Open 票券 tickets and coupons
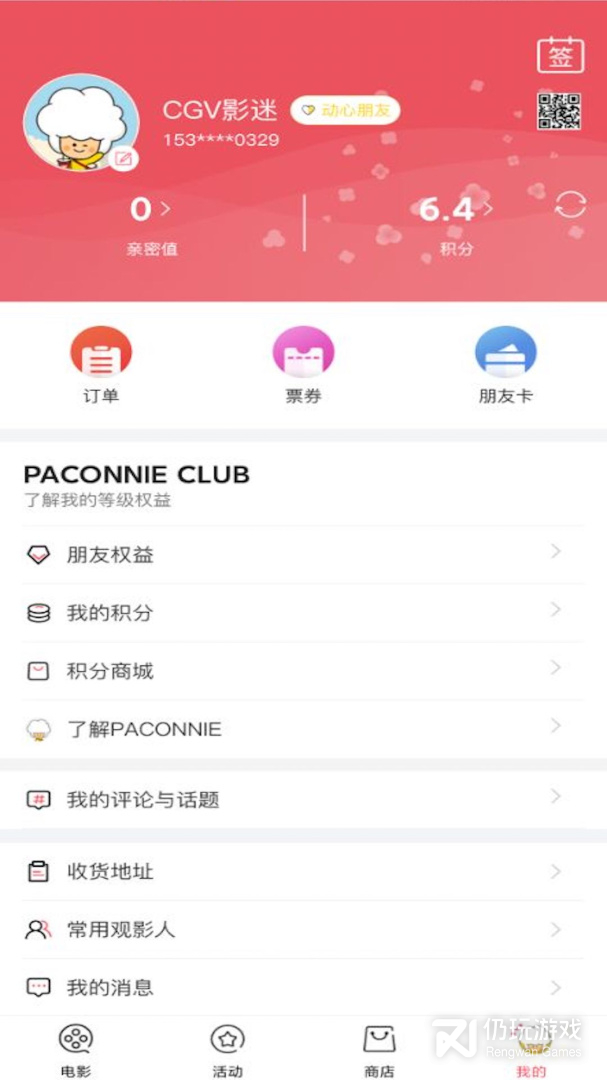607x1080 pixels. (x=303, y=365)
